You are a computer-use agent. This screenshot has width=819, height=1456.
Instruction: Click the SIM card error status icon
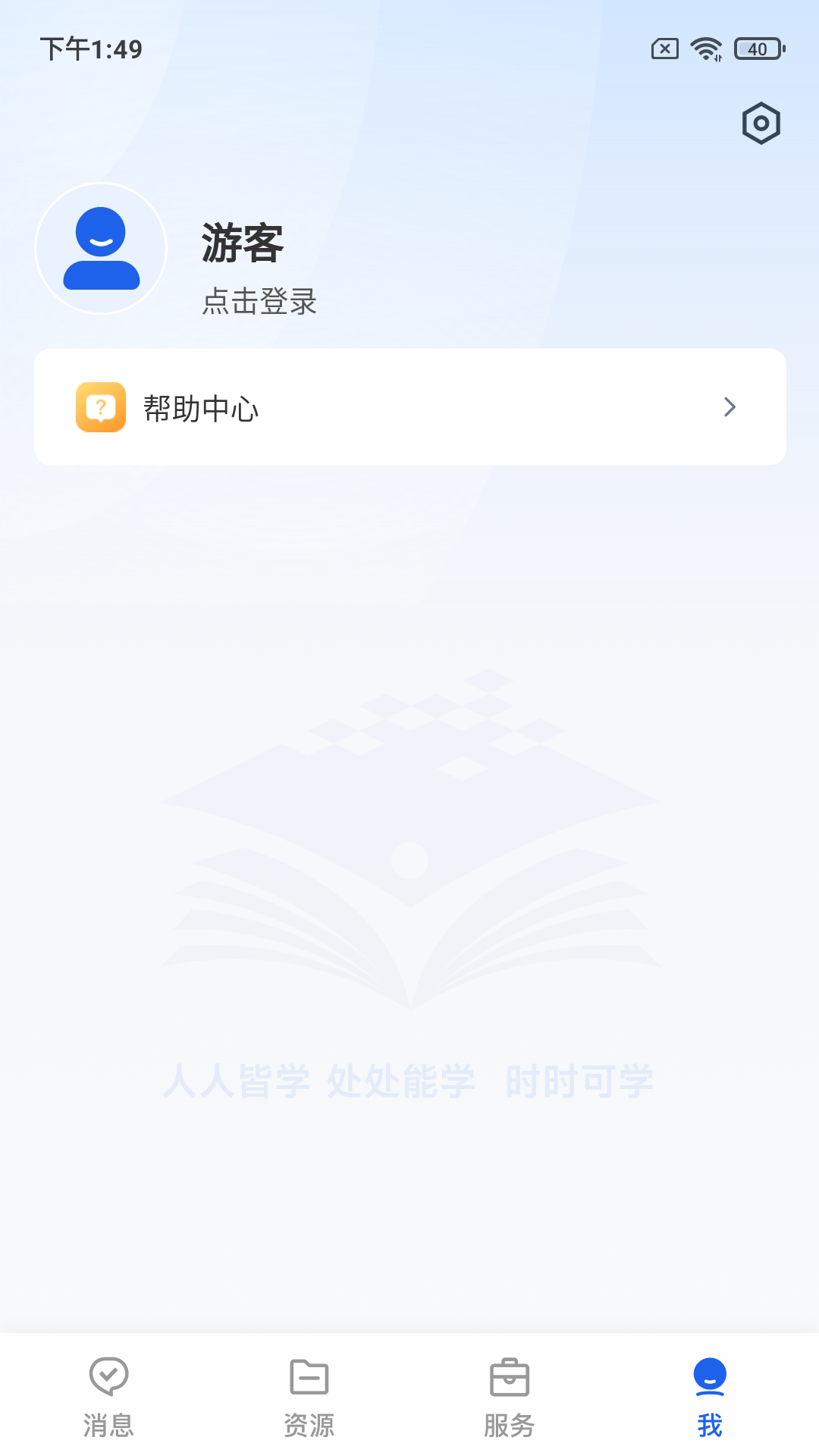(664, 49)
